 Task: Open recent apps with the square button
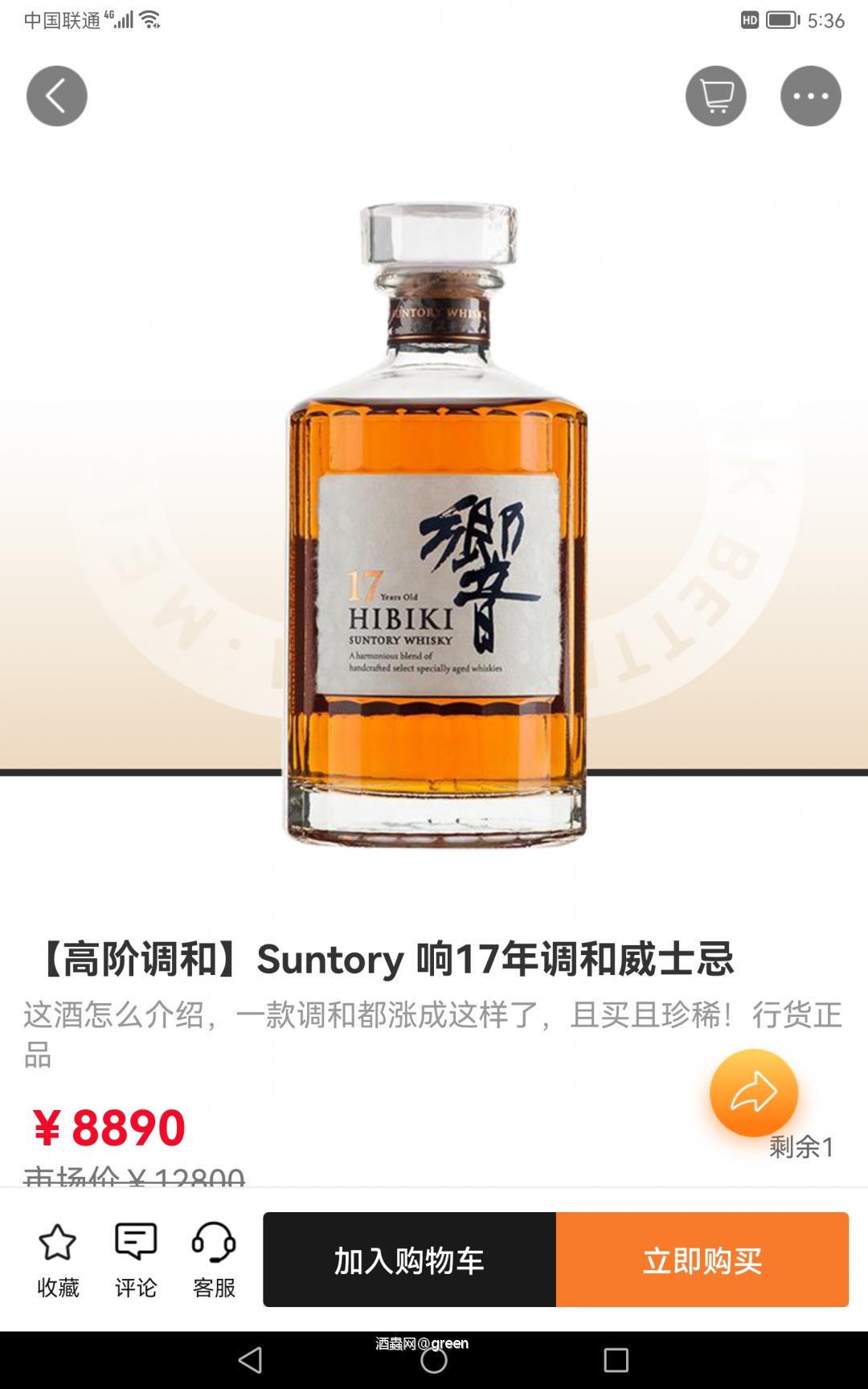(x=613, y=1357)
